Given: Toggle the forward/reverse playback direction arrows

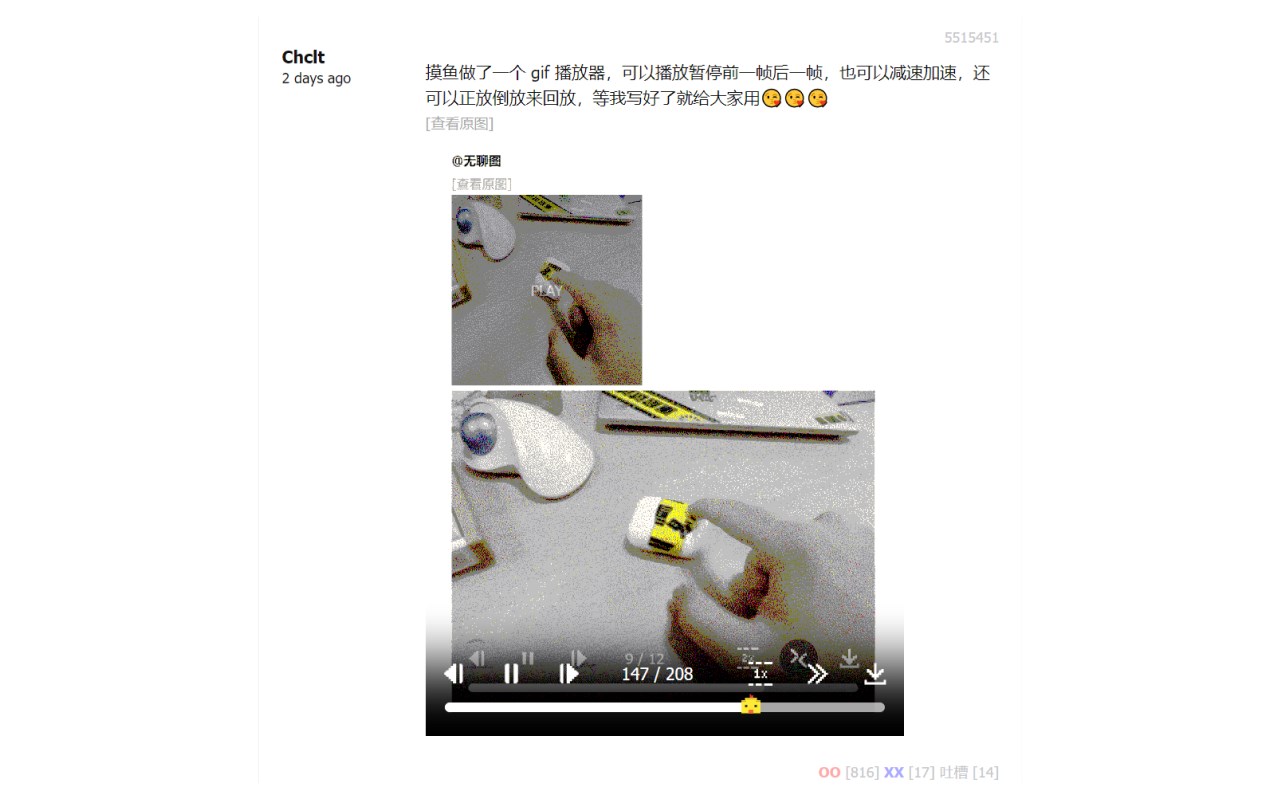Looking at the screenshot, I should (817, 674).
